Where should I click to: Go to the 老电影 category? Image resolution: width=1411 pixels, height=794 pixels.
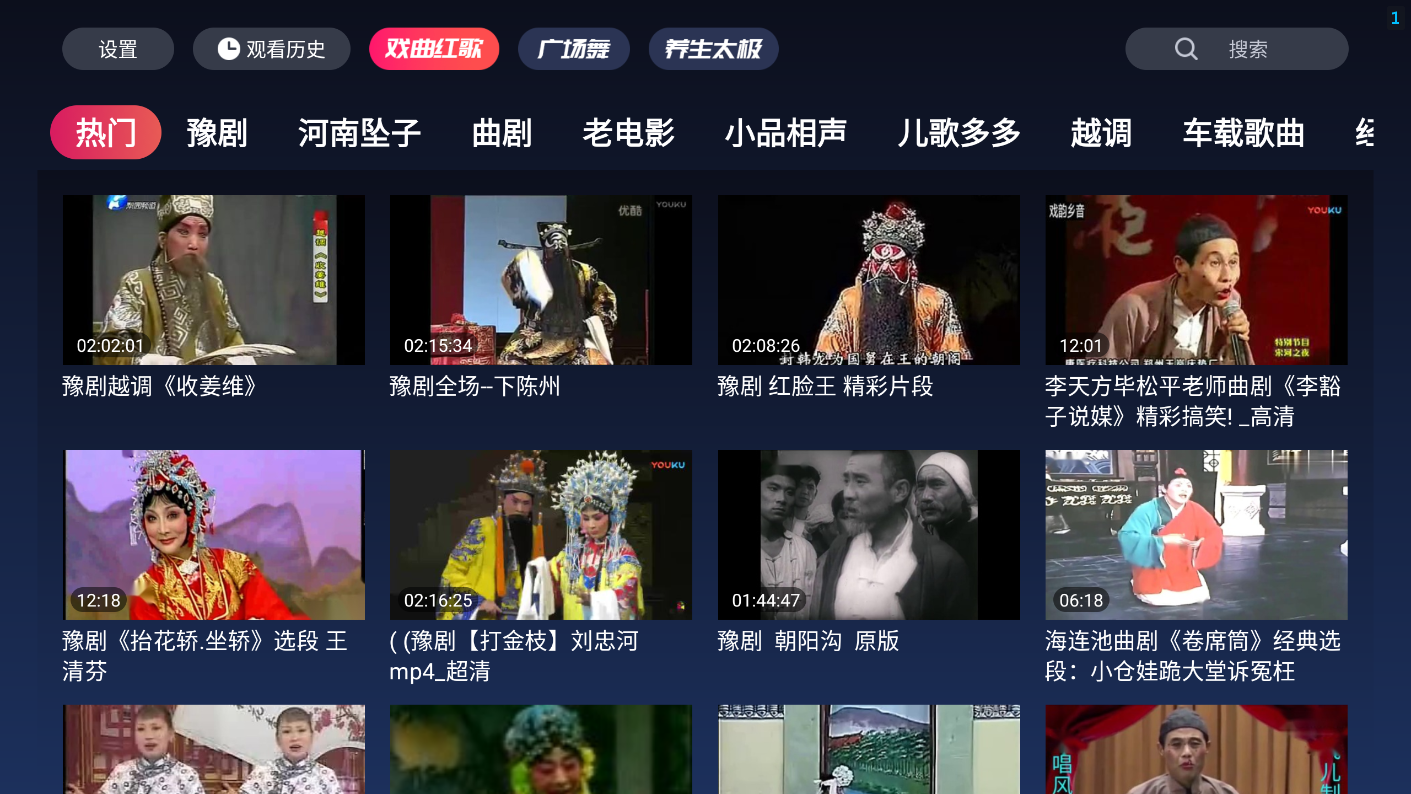628,132
